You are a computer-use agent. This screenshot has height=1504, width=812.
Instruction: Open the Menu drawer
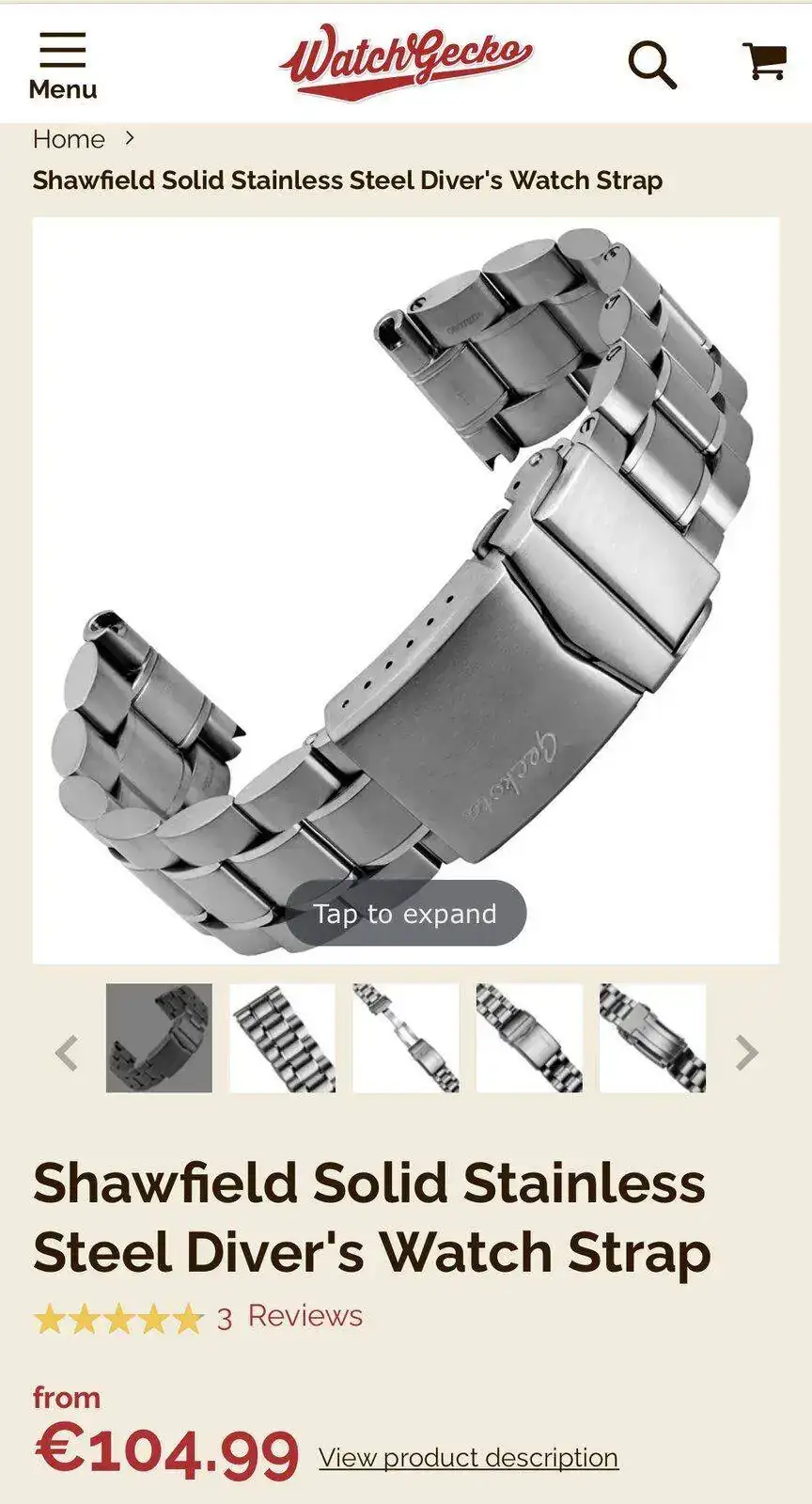click(62, 65)
